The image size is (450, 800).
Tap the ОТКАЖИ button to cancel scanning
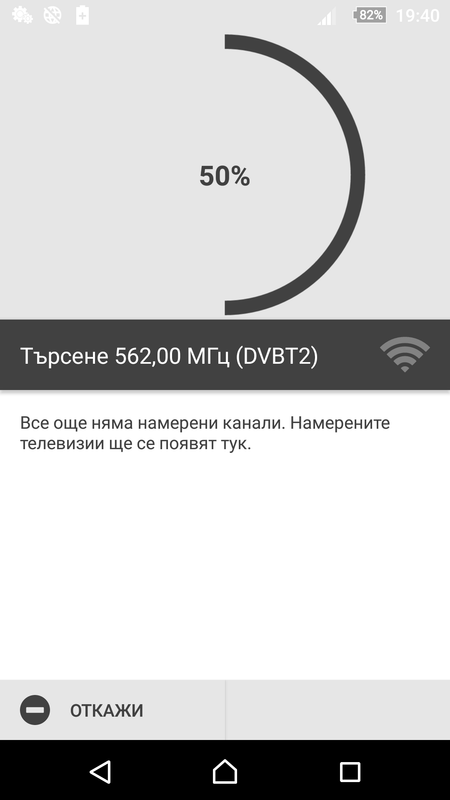tap(112, 710)
